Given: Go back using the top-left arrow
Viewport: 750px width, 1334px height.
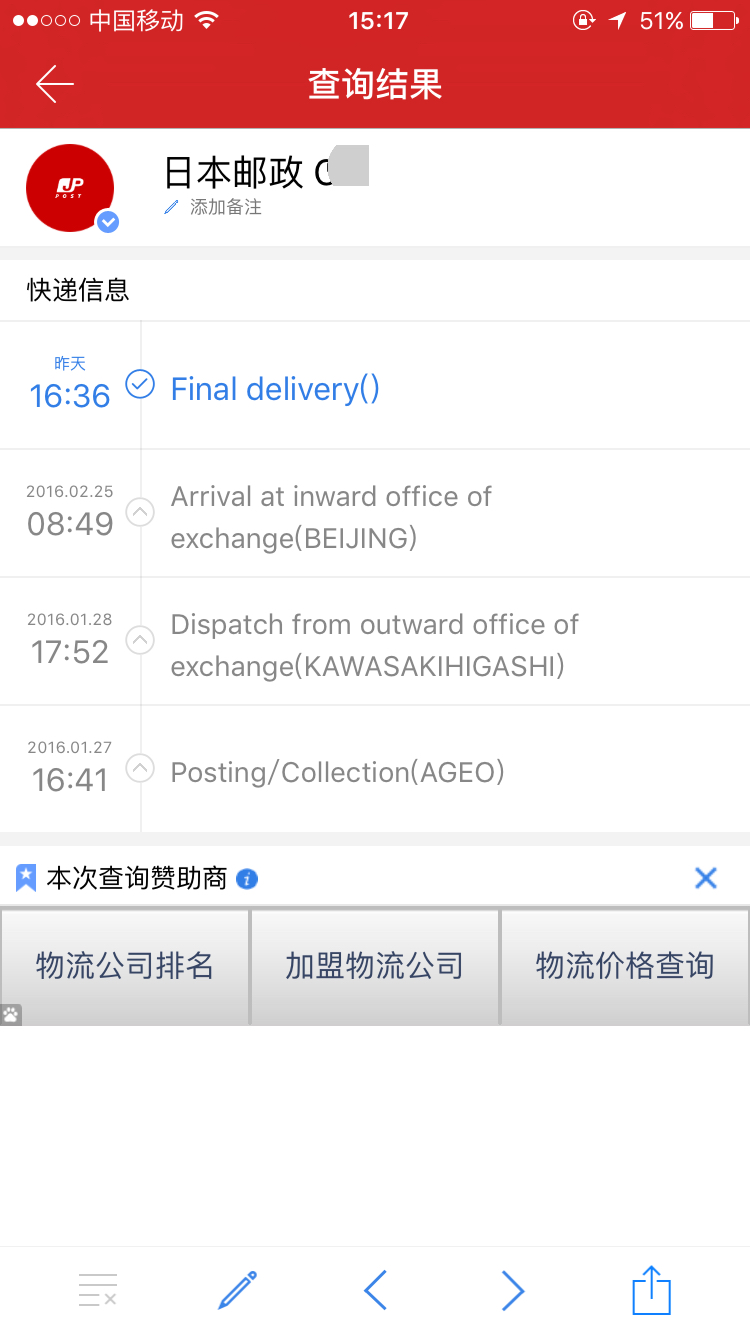Looking at the screenshot, I should coord(55,85).
